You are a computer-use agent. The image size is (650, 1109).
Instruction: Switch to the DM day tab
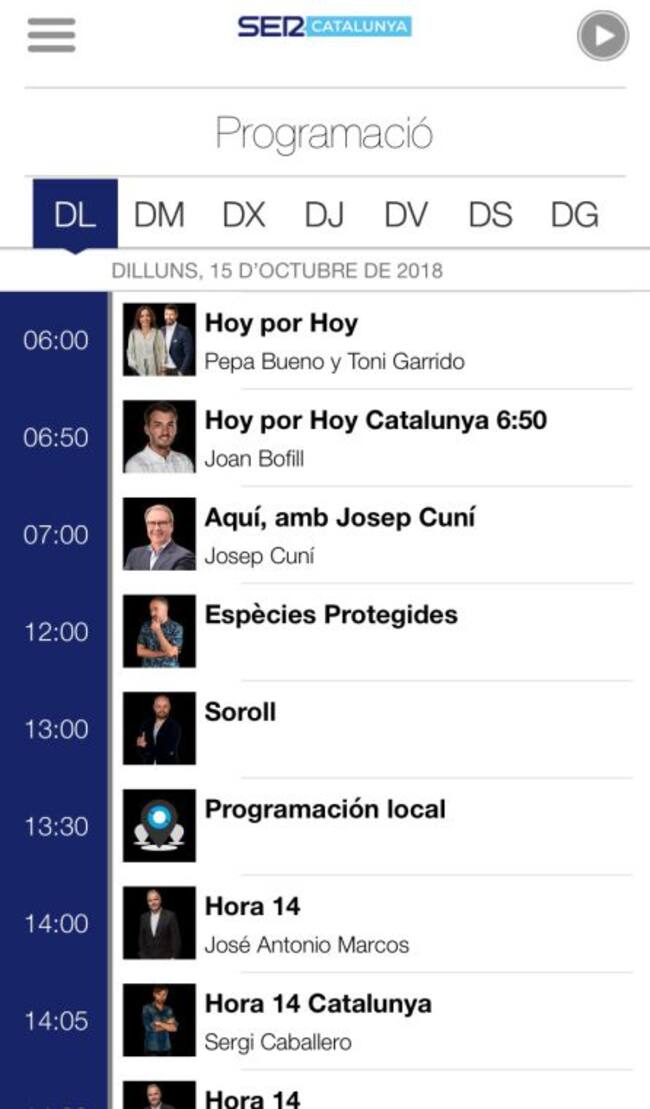pyautogui.click(x=159, y=214)
